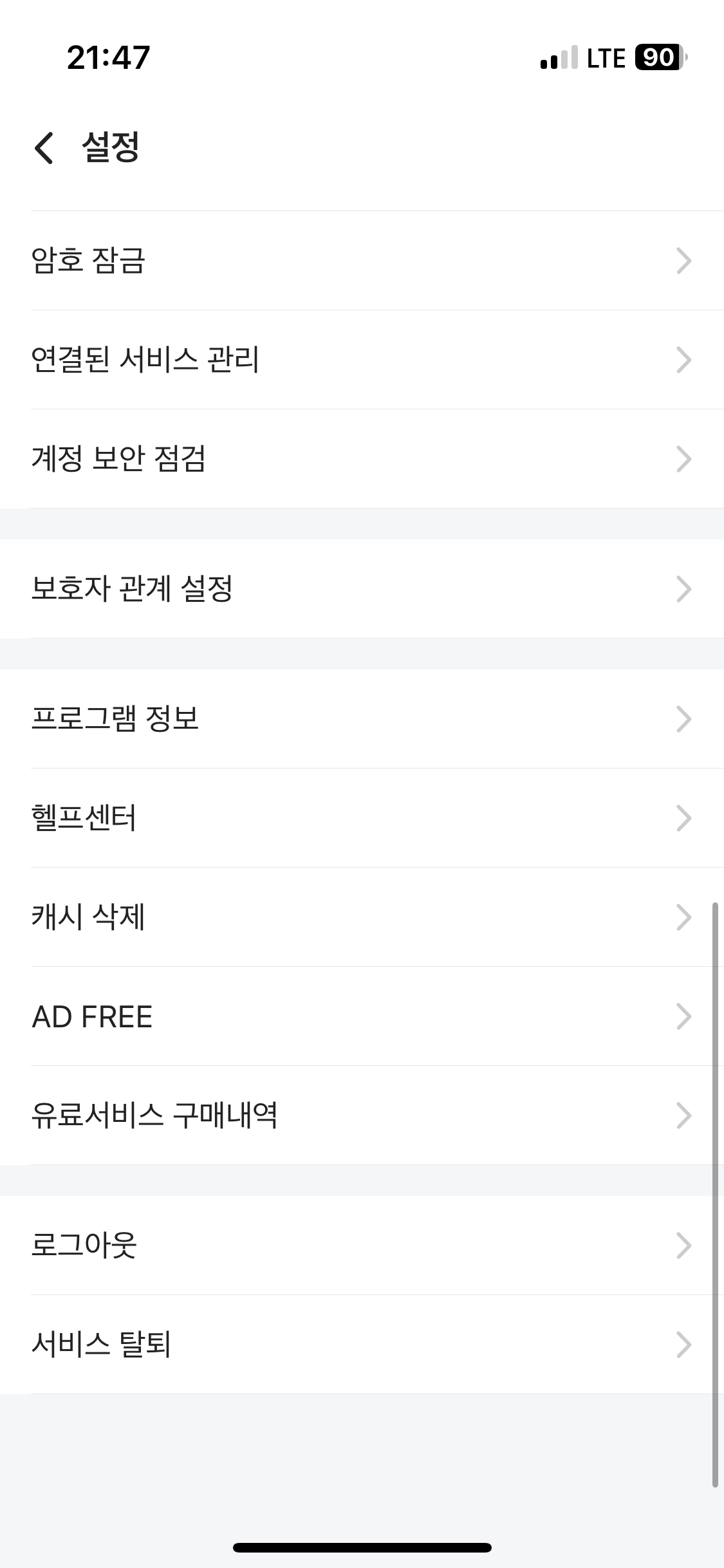Tap the back arrow next to 설정
The image size is (724, 1568).
[x=44, y=149]
